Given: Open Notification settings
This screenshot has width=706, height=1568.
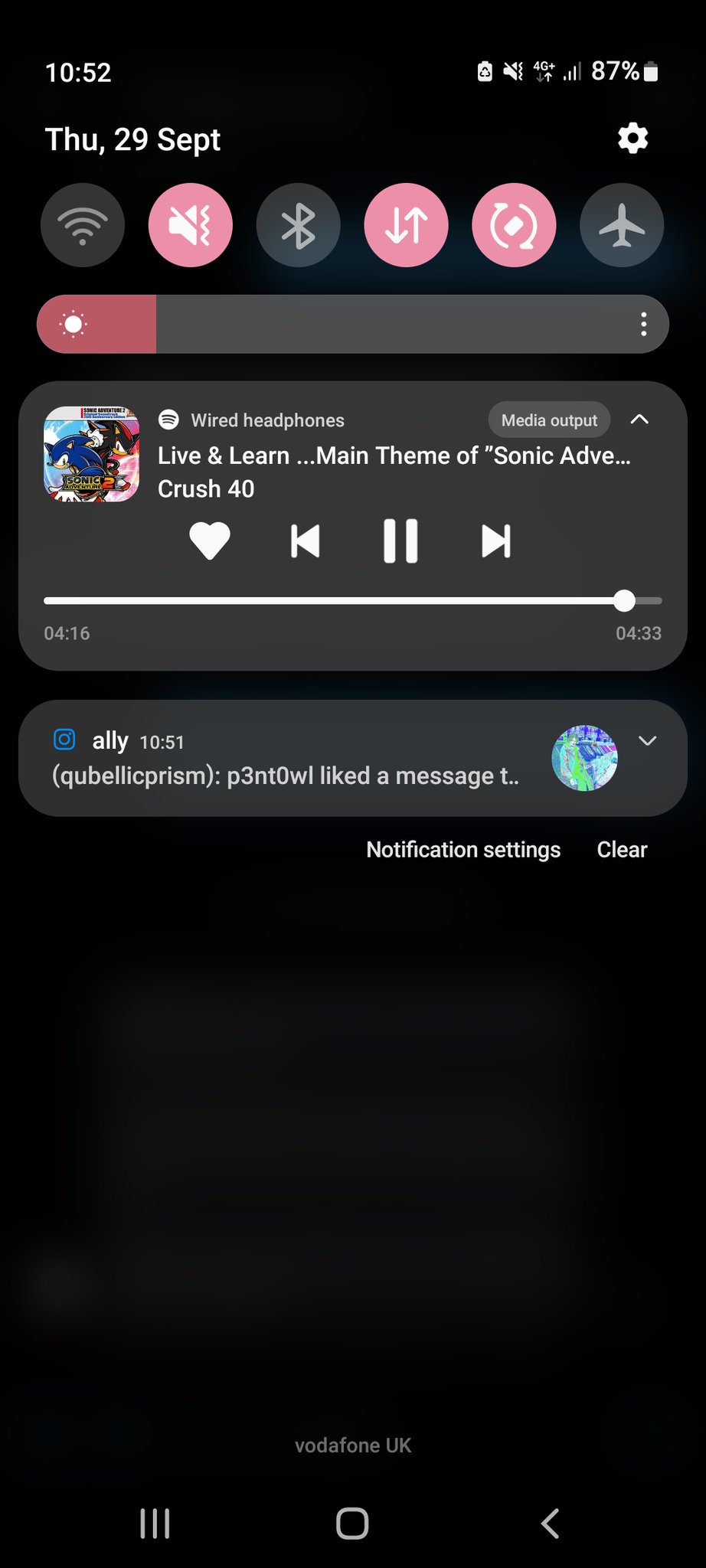Looking at the screenshot, I should (x=463, y=850).
